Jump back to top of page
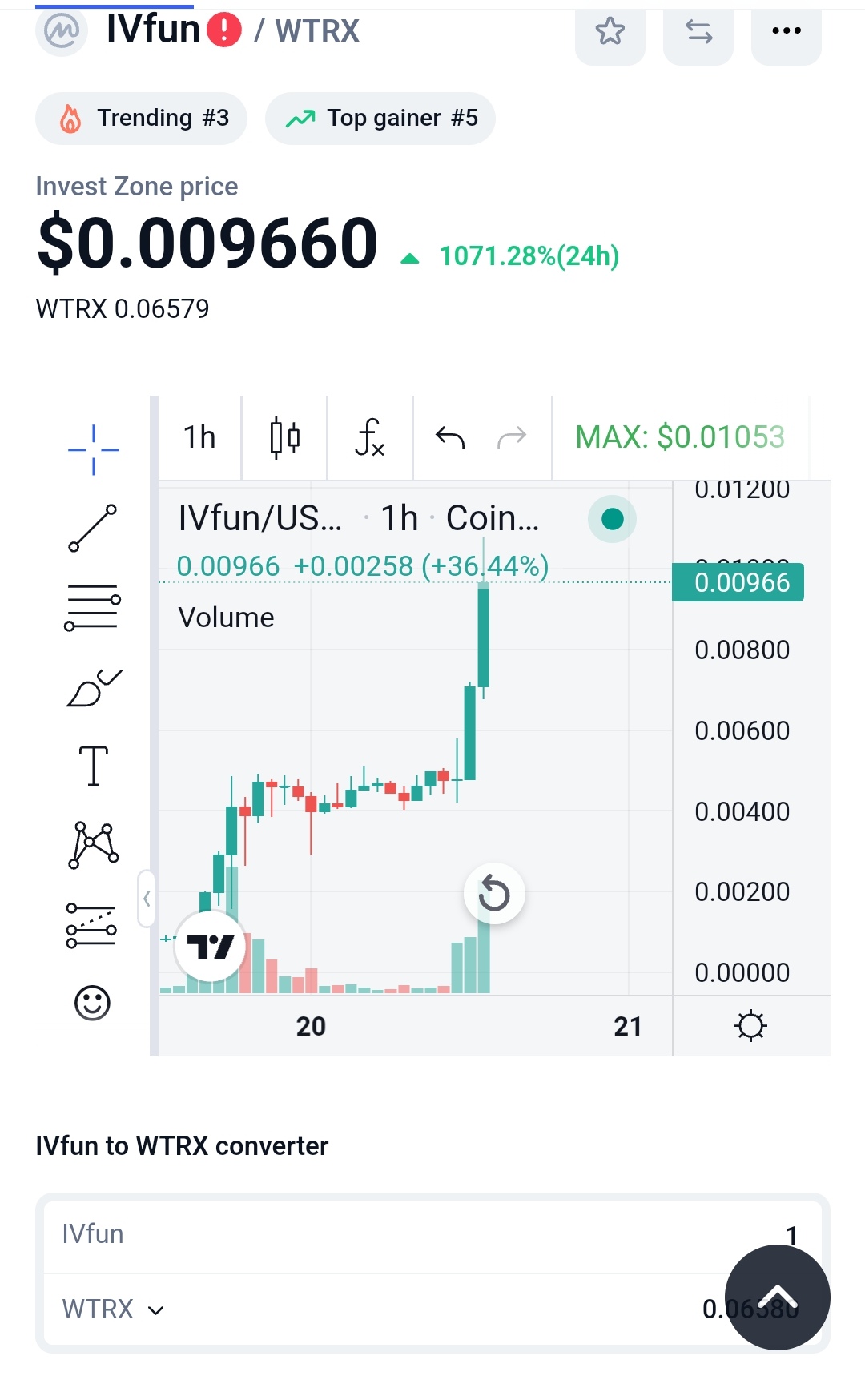 click(x=777, y=1297)
